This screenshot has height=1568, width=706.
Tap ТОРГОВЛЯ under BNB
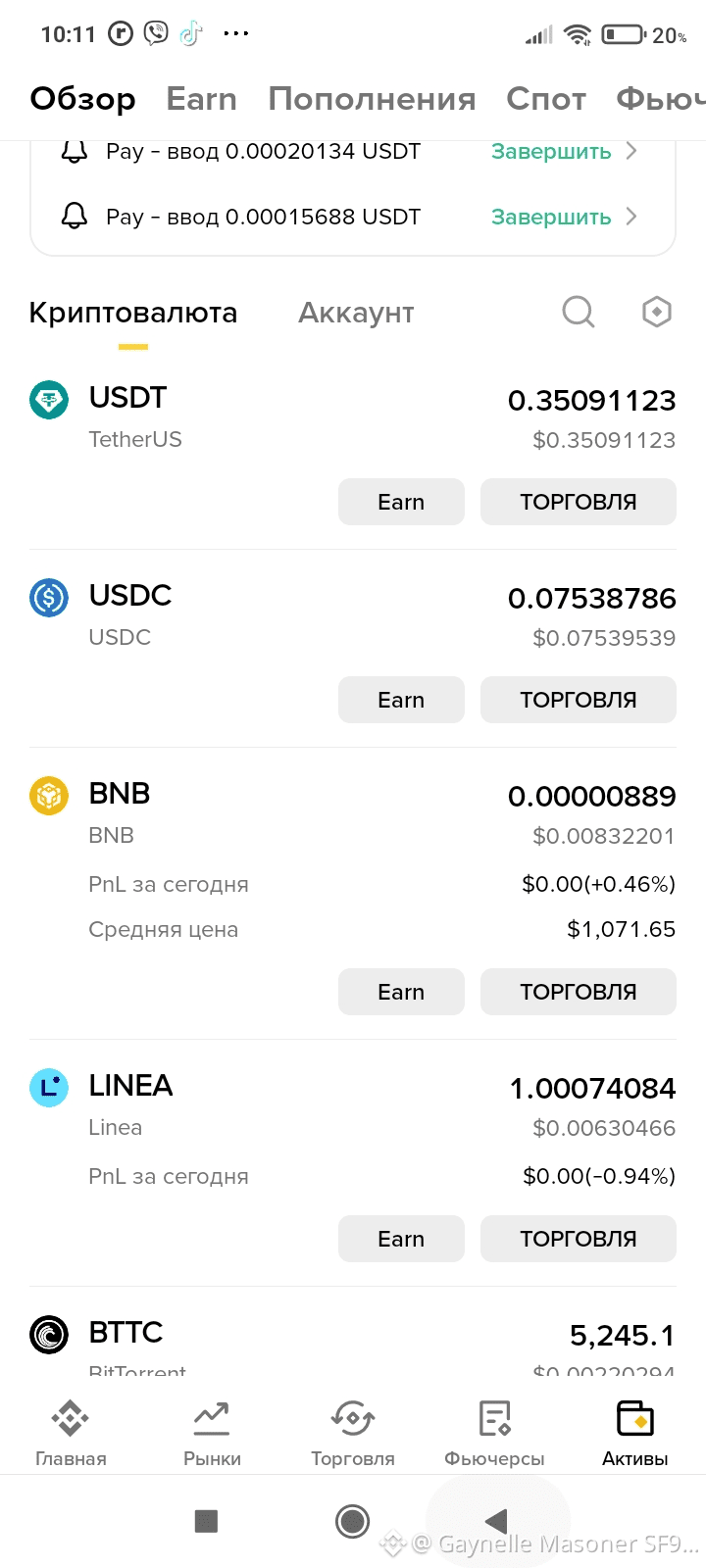coord(578,992)
